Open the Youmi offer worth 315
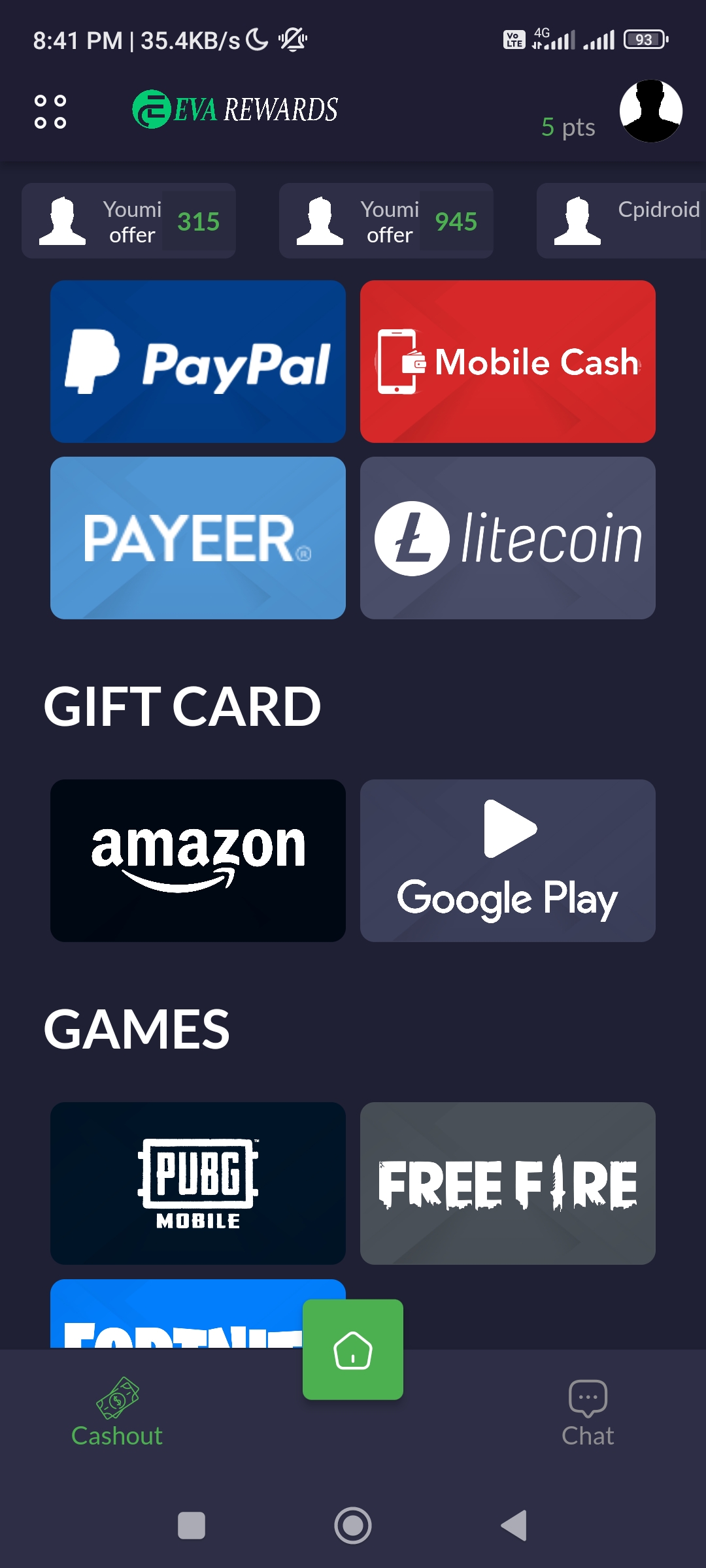 tap(129, 221)
